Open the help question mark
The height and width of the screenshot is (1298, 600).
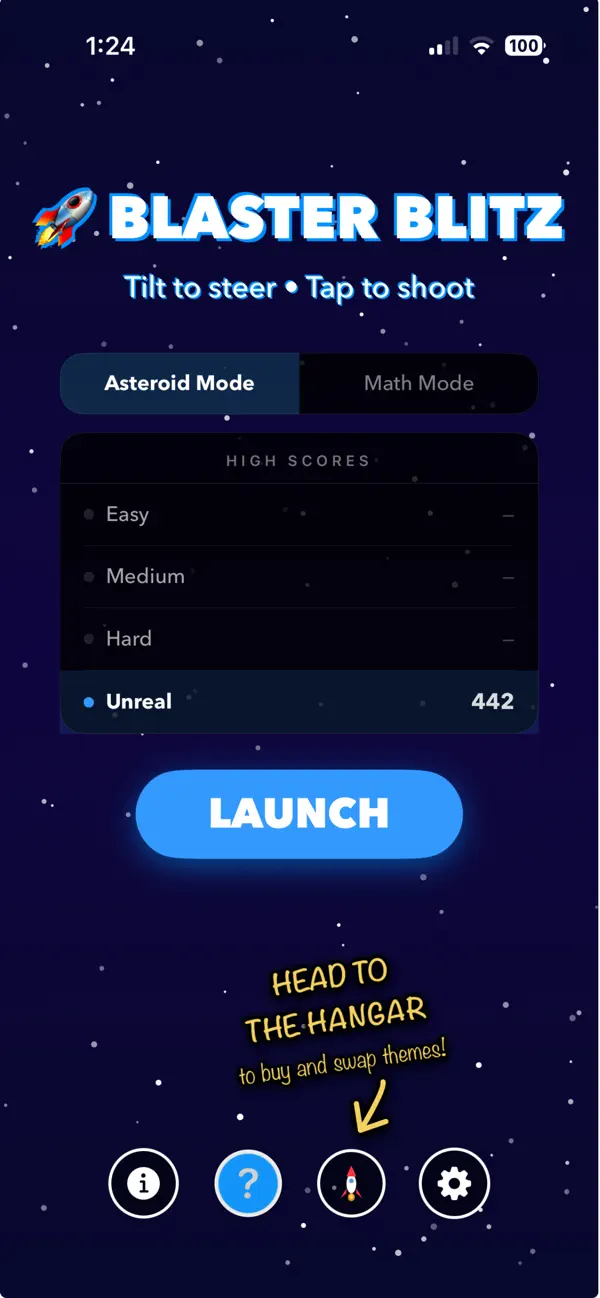(248, 1183)
